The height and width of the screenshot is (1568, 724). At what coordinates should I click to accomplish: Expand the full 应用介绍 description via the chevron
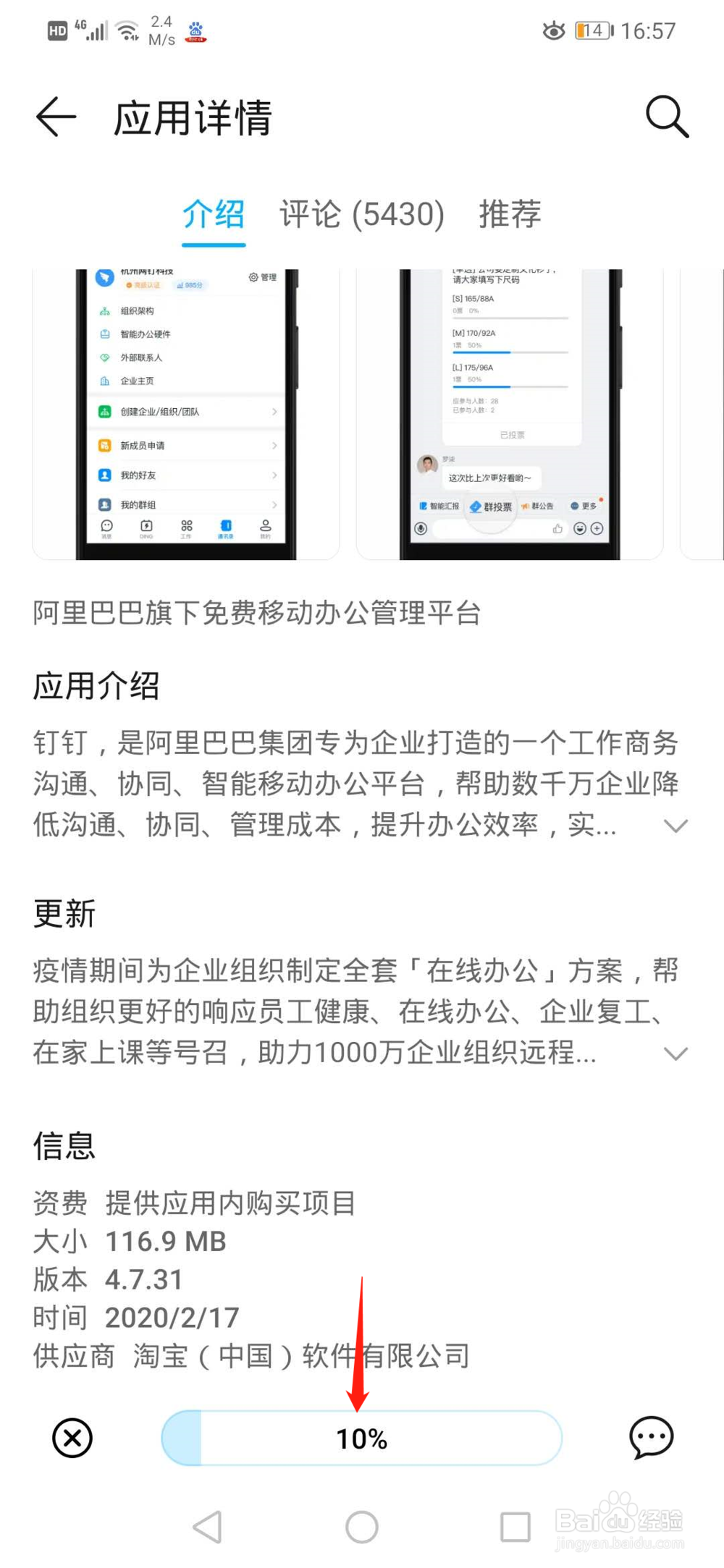pos(675,825)
